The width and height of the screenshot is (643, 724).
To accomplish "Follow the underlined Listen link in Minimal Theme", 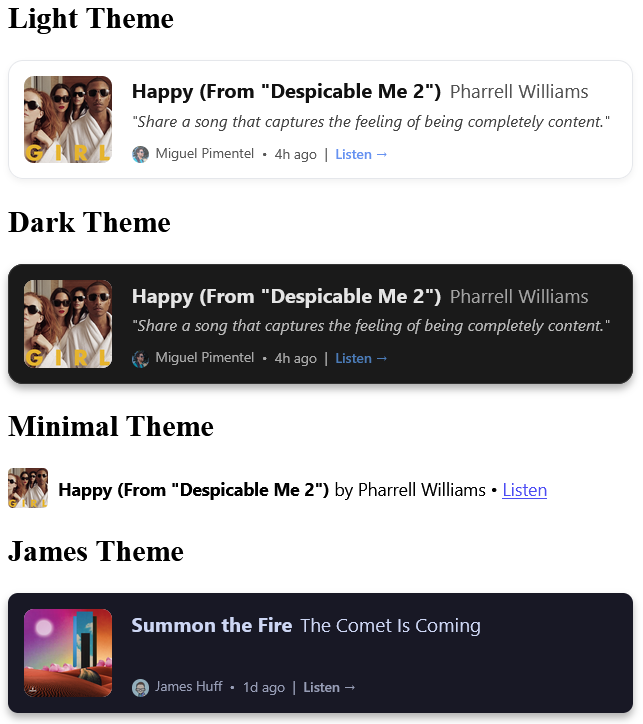I will pos(524,490).
